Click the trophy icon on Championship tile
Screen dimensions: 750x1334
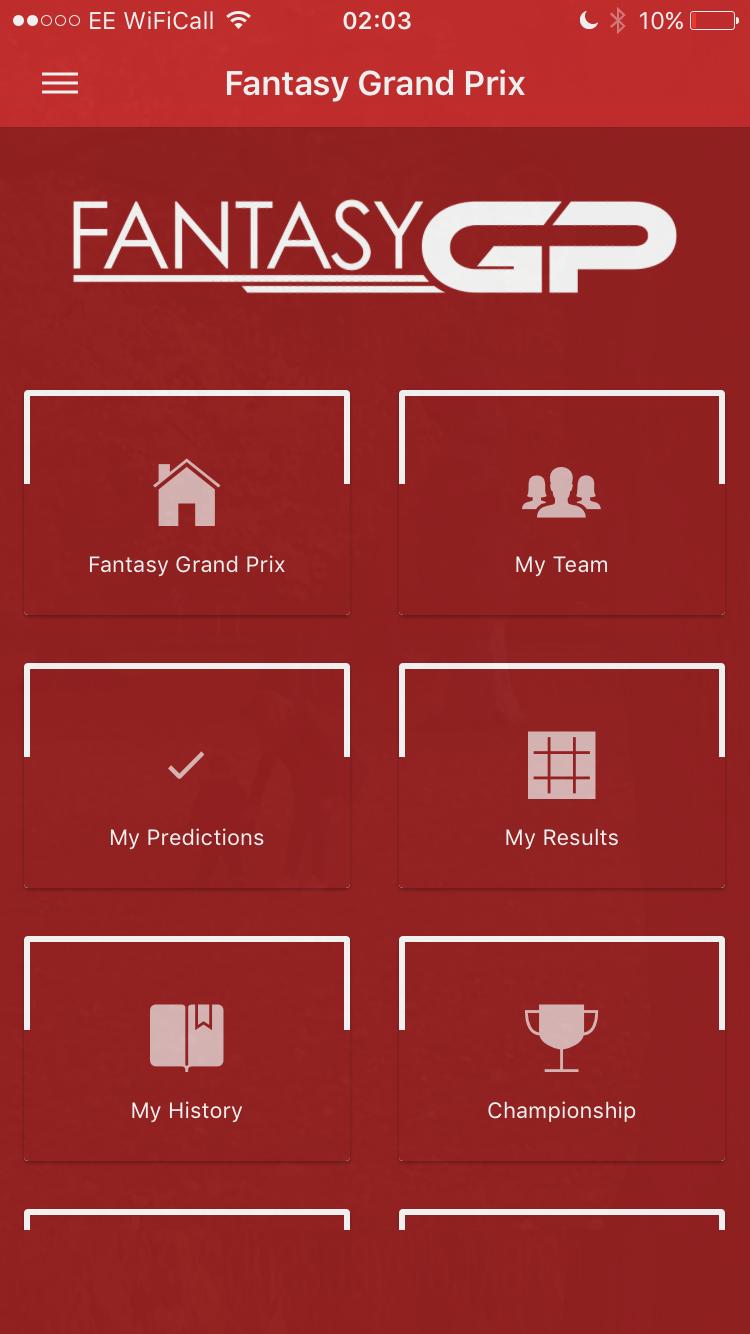(561, 1037)
